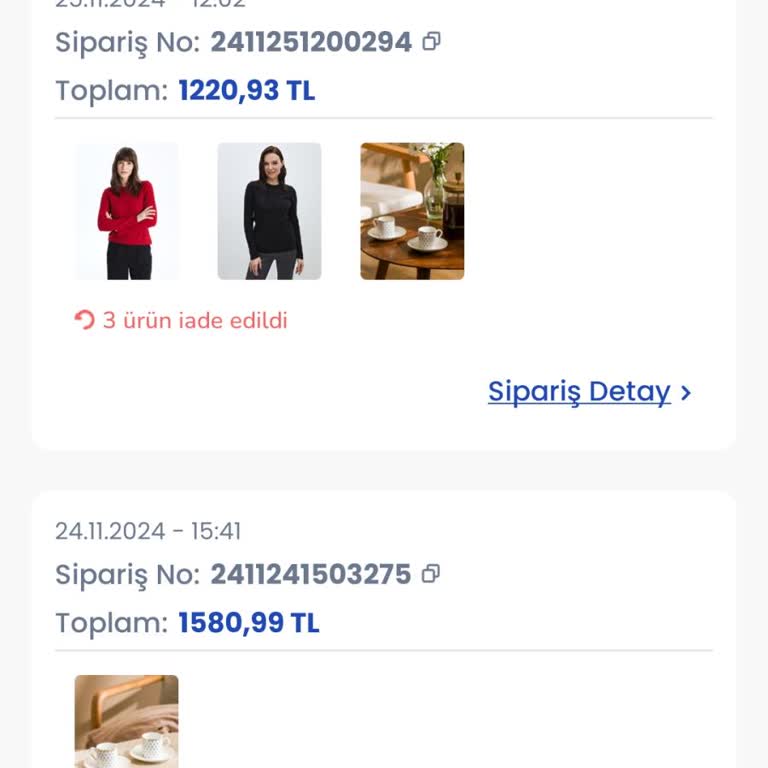The height and width of the screenshot is (768, 768).
Task: Open coffee cup image in 1580,99 TL order
Action: 127,721
